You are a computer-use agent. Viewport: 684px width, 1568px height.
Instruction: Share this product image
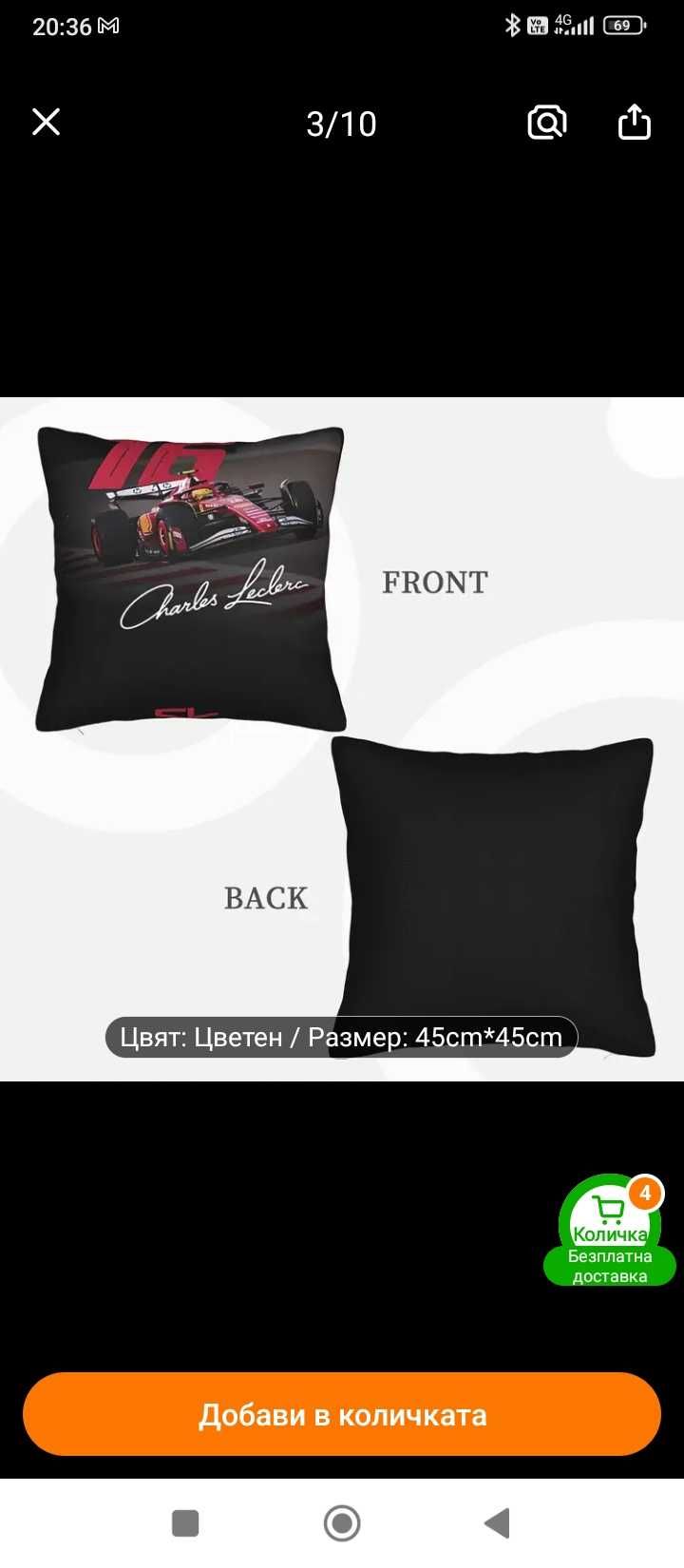click(634, 123)
